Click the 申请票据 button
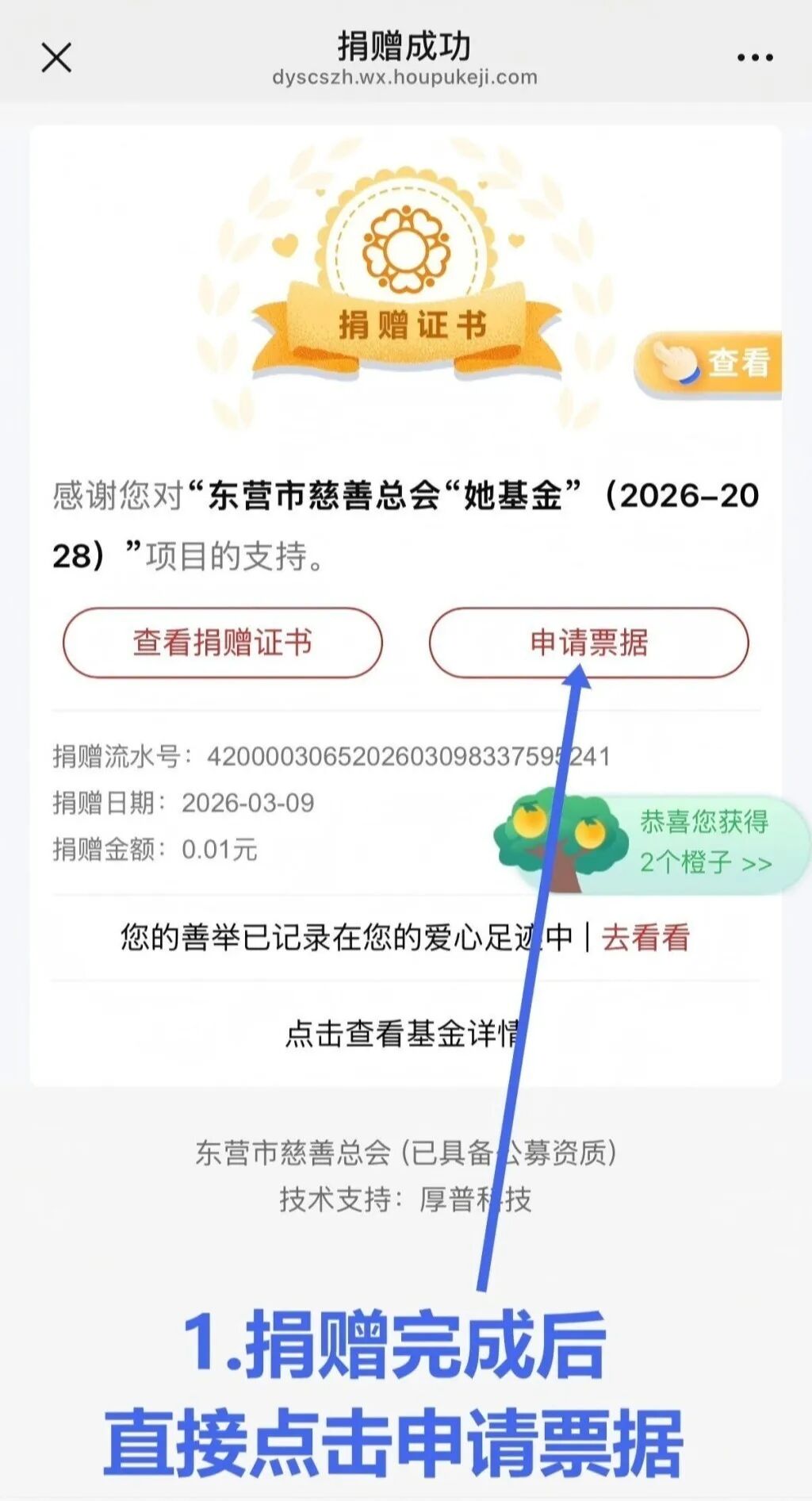 coord(591,644)
